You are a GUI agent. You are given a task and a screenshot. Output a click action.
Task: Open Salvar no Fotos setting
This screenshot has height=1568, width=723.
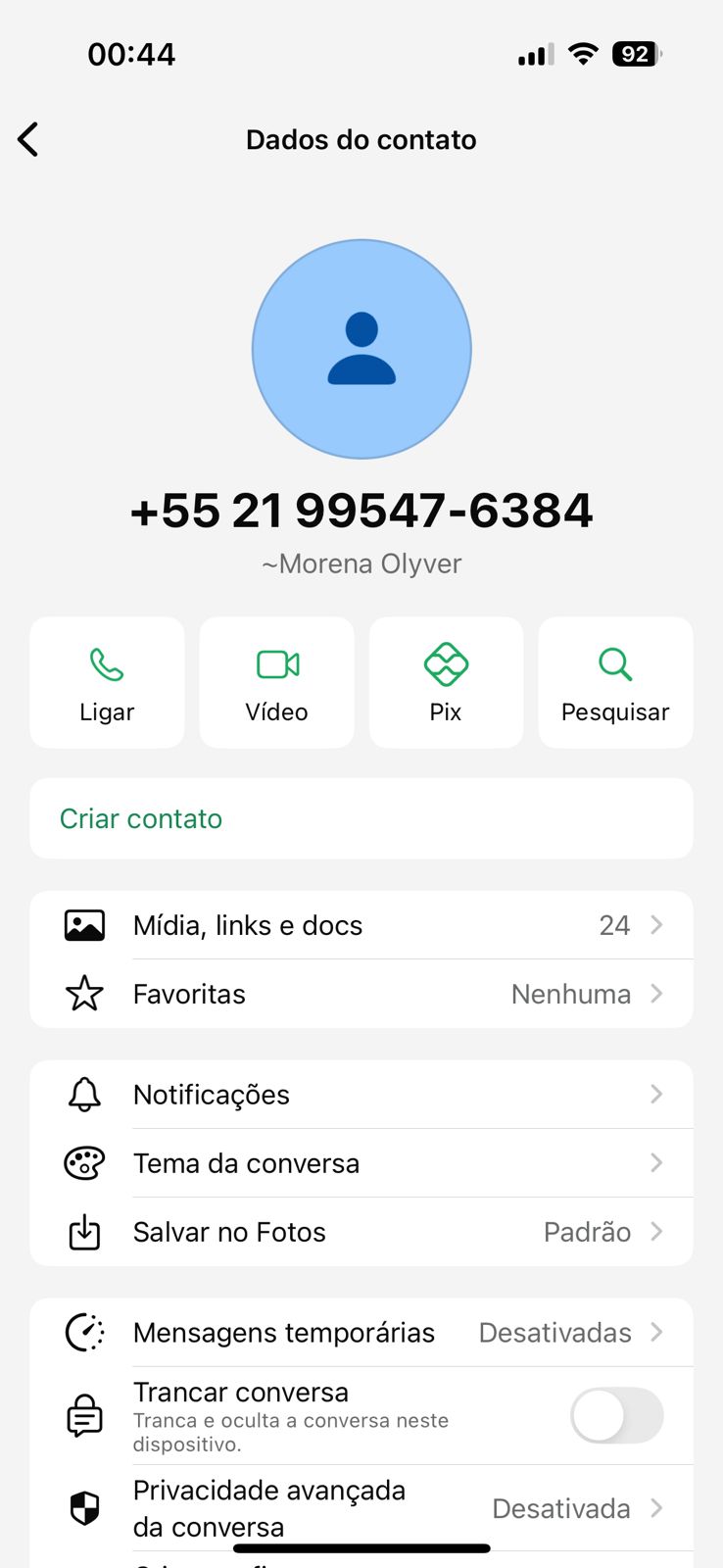(x=361, y=1232)
